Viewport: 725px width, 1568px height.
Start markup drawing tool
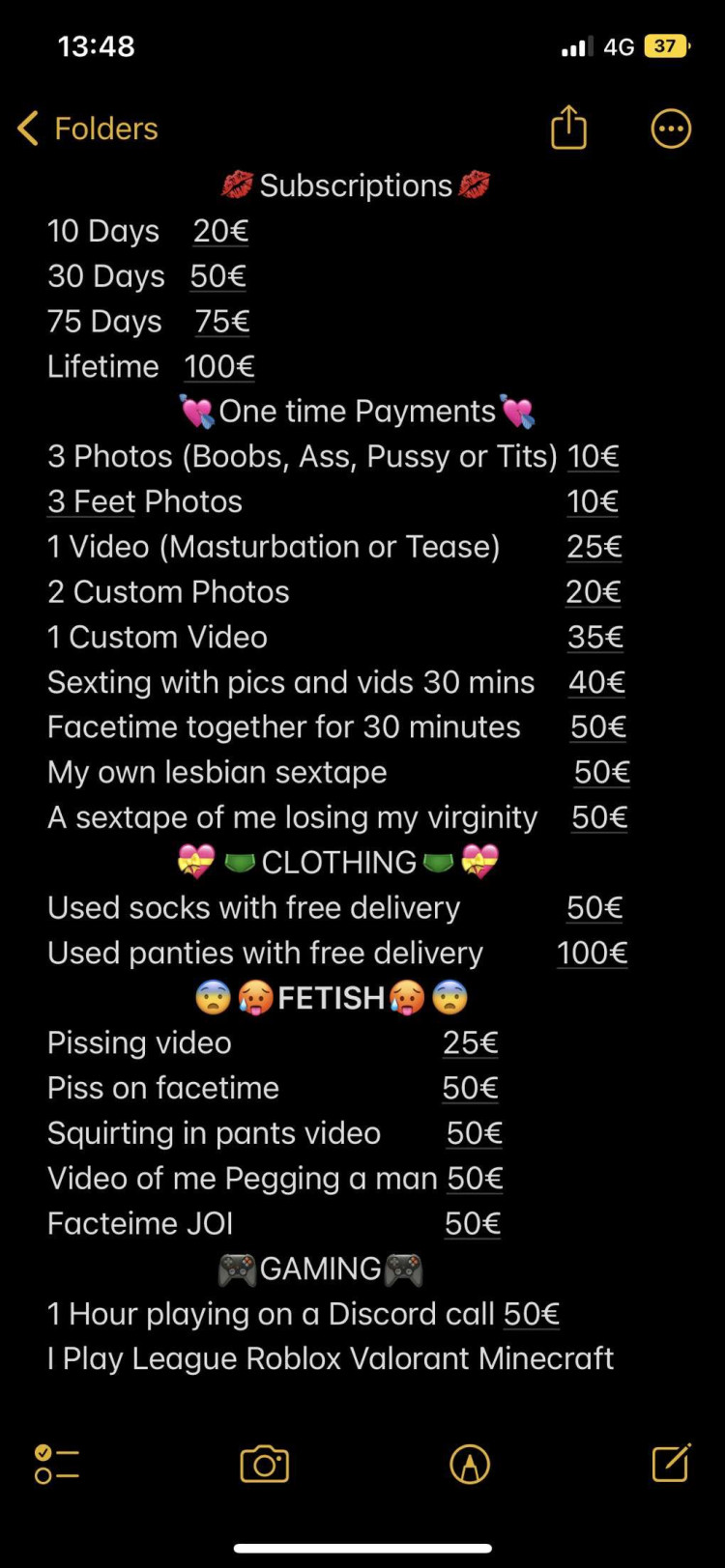(470, 1465)
